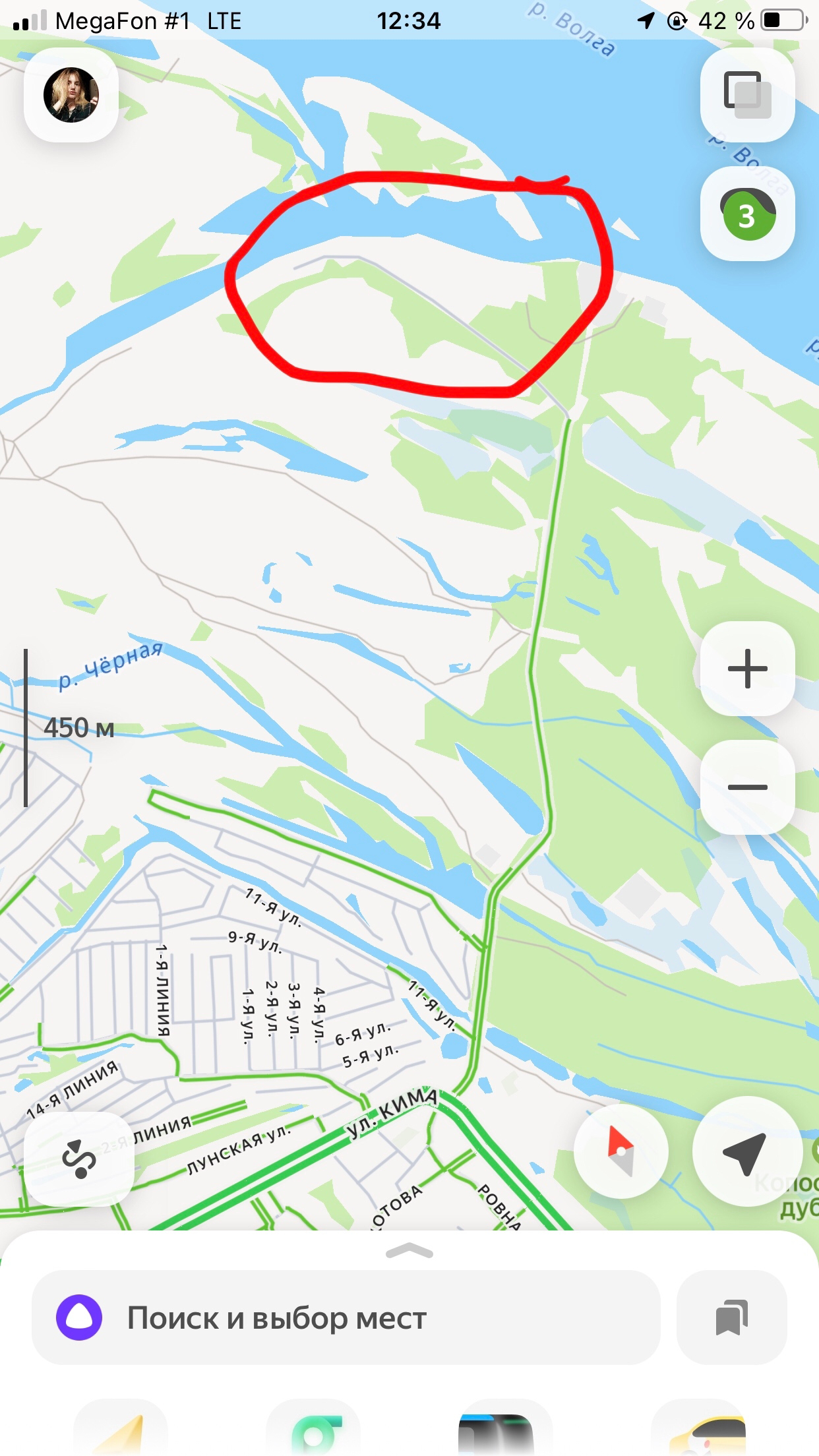
Task: Zoom in with the plus button
Action: 747,669
